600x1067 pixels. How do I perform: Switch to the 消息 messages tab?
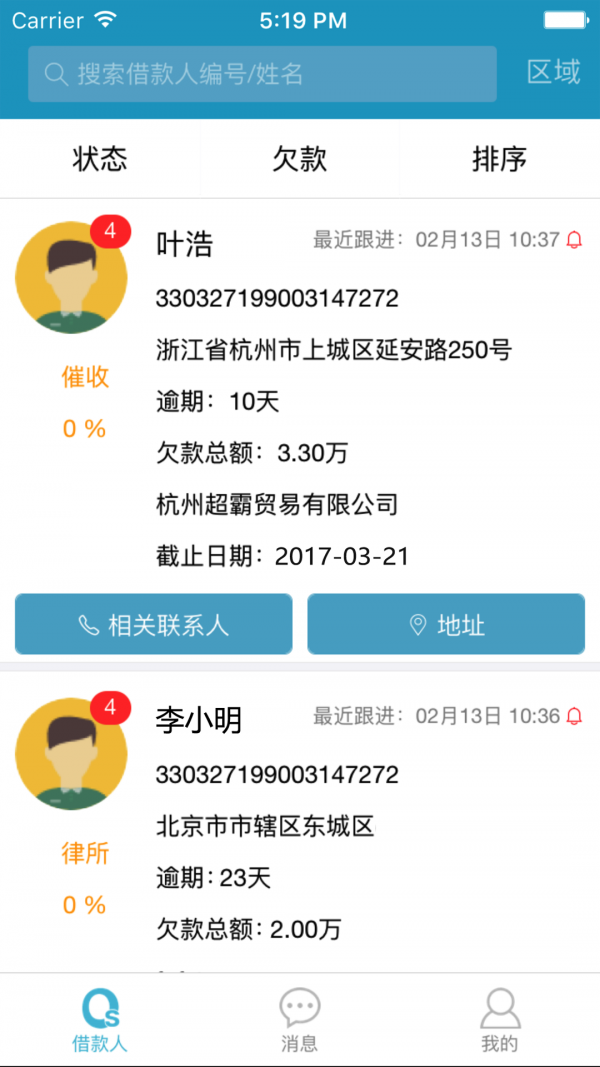click(x=299, y=1020)
